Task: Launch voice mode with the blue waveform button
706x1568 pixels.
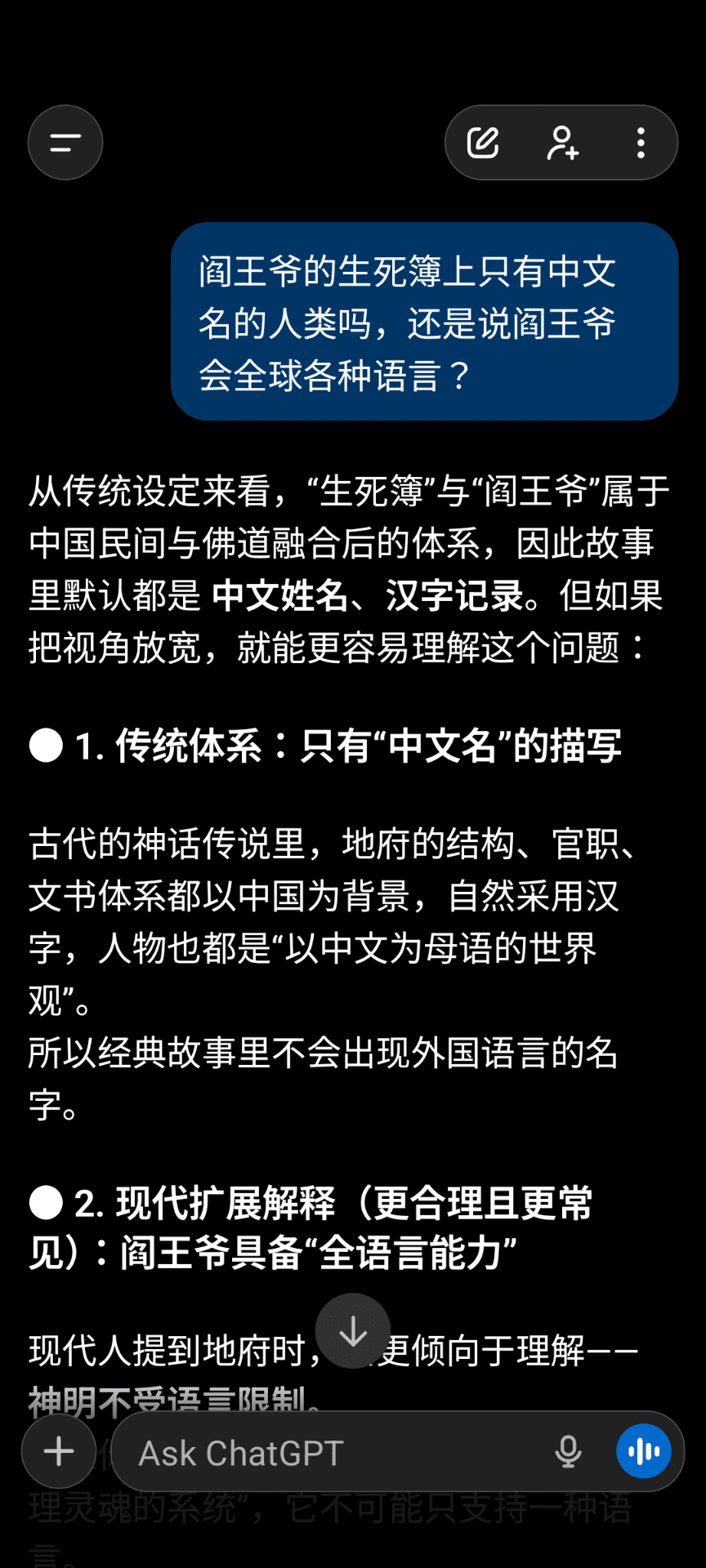Action: point(644,1451)
